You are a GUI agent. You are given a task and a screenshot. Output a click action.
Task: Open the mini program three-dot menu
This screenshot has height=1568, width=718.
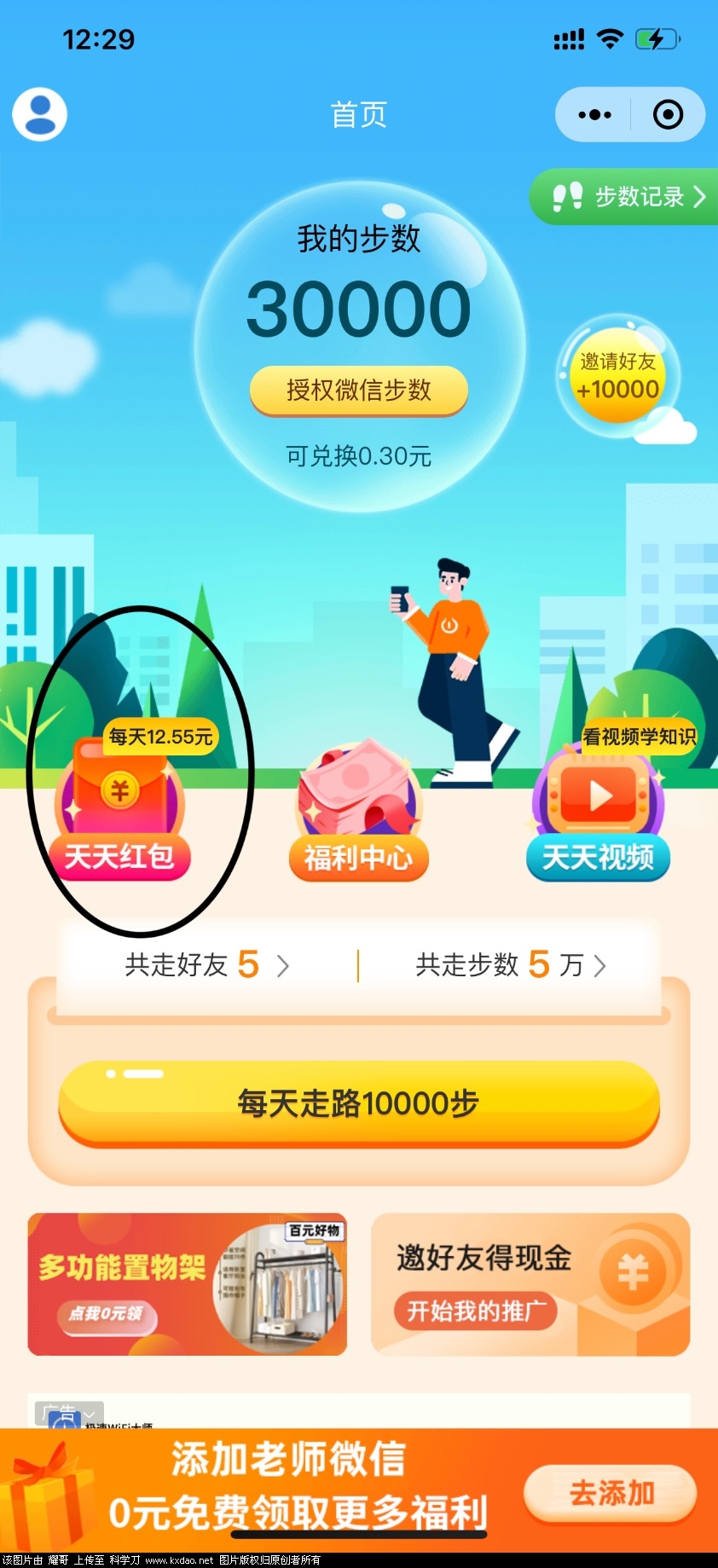[x=594, y=114]
